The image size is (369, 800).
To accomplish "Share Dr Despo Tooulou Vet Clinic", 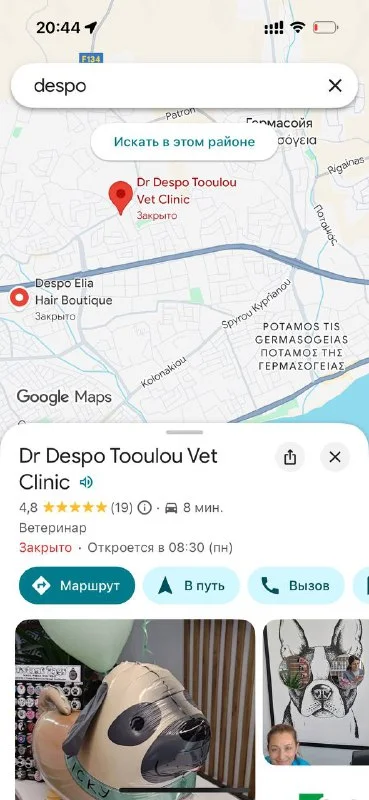I will [x=290, y=457].
